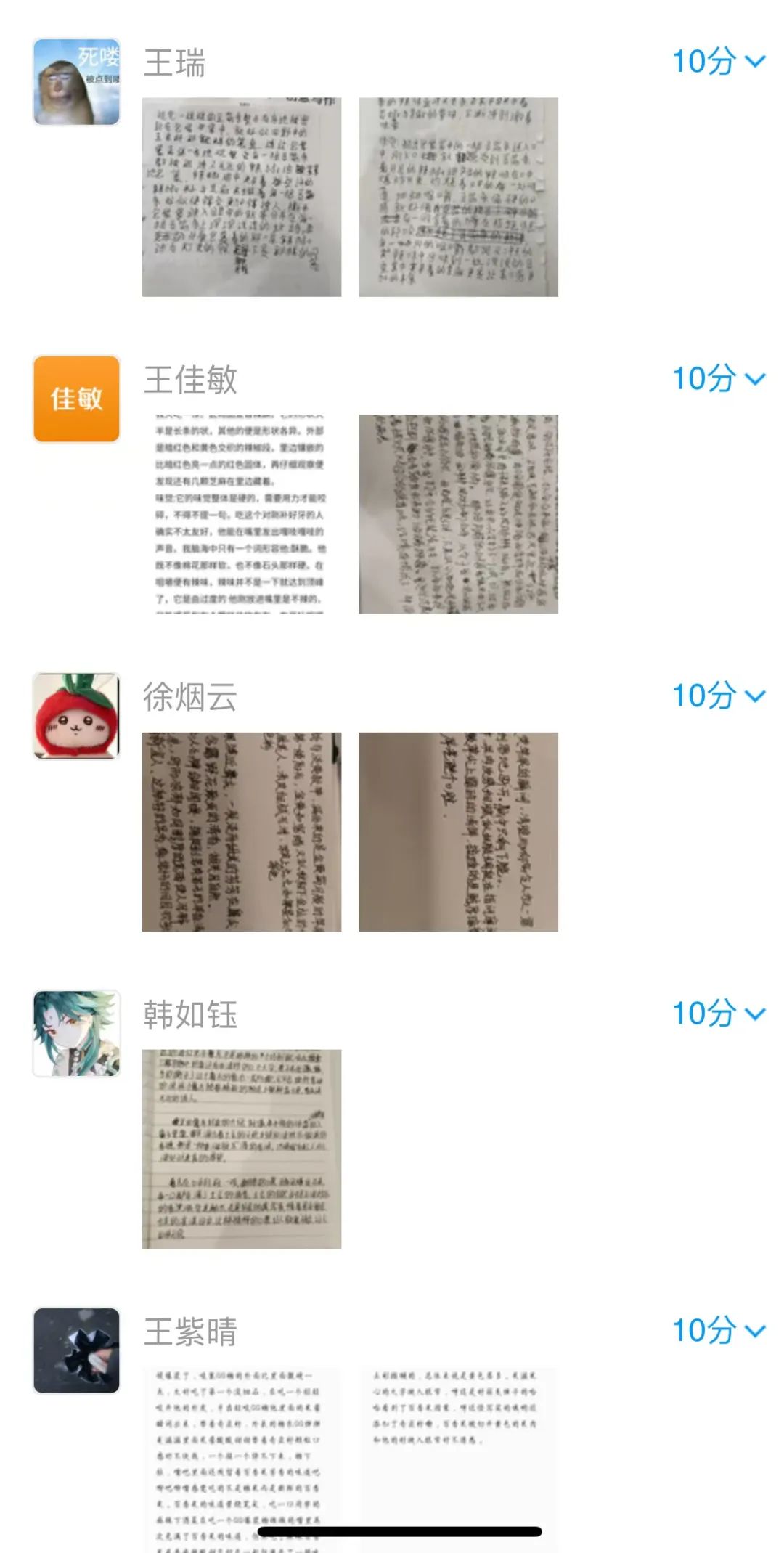Open 王瑞's score dropdown showing 10分

pyautogui.click(x=718, y=62)
